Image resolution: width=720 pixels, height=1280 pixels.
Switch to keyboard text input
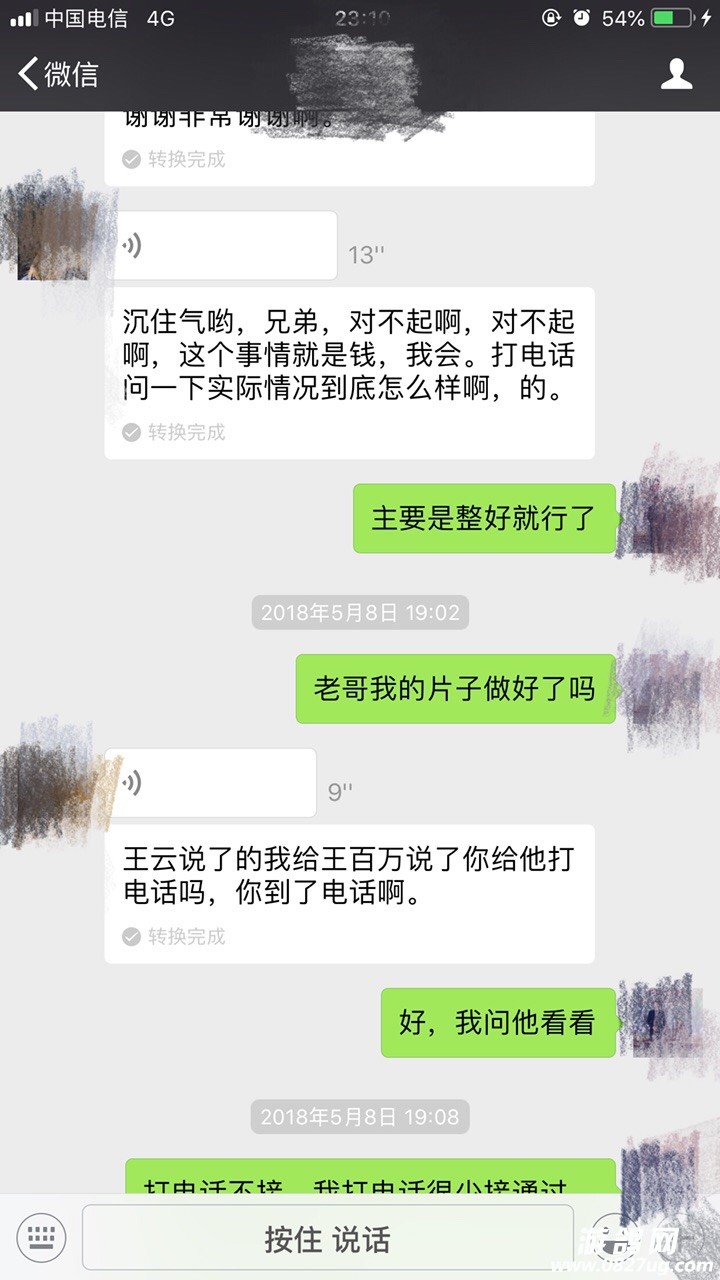41,1237
